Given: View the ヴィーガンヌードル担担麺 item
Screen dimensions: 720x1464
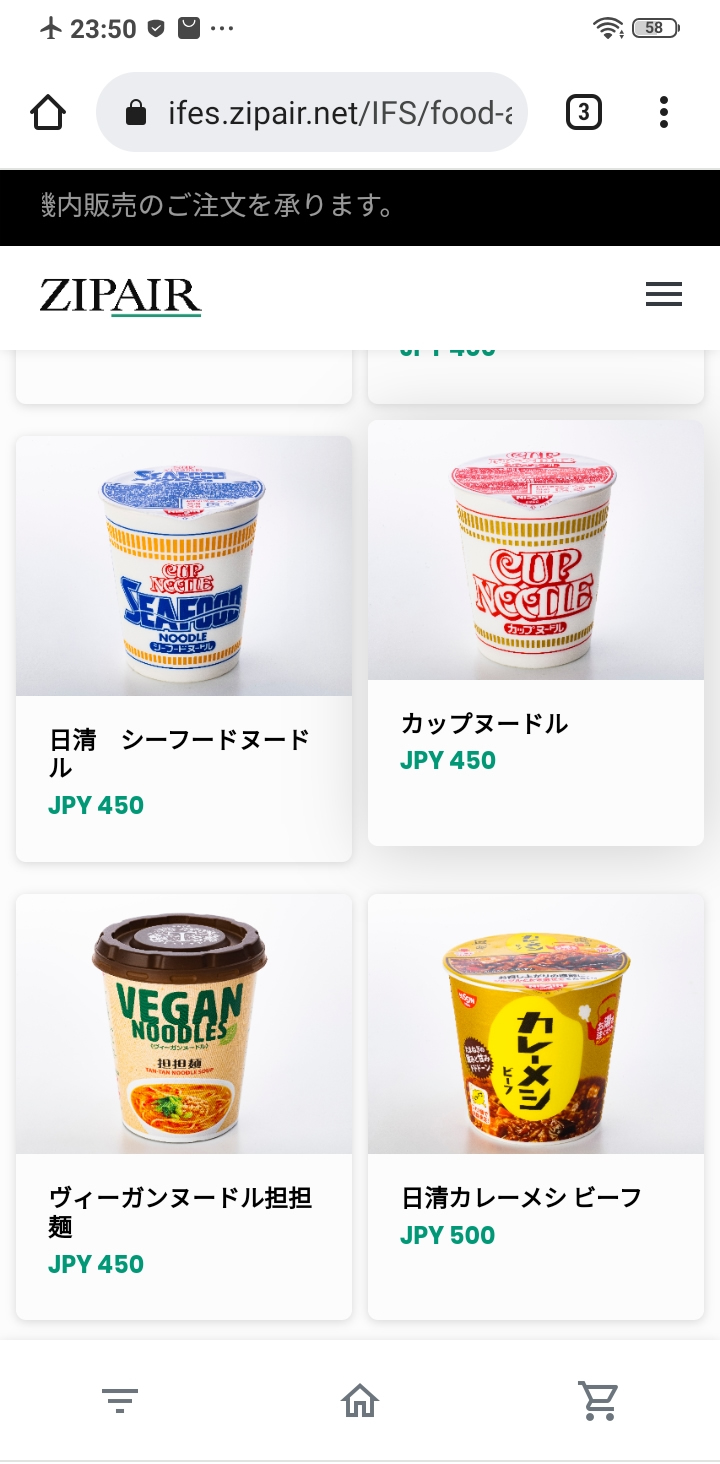Looking at the screenshot, I should pos(184,1106).
